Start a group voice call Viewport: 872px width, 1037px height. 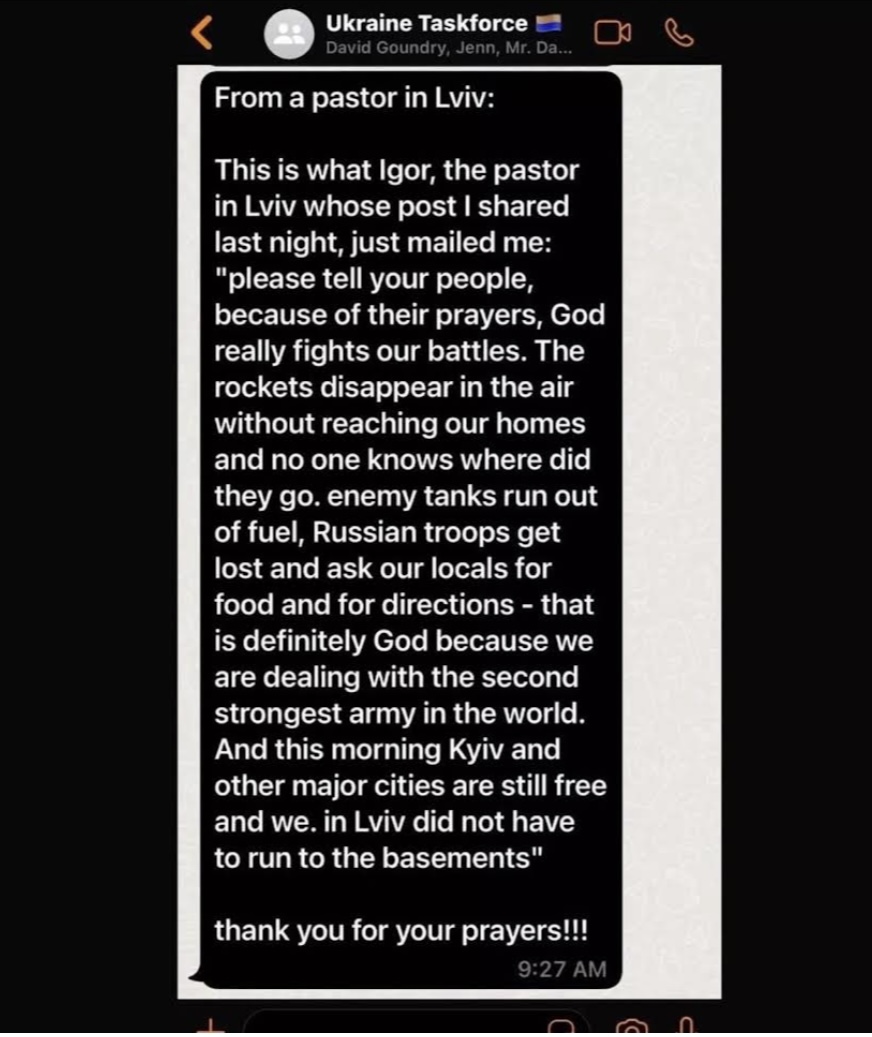tap(679, 33)
